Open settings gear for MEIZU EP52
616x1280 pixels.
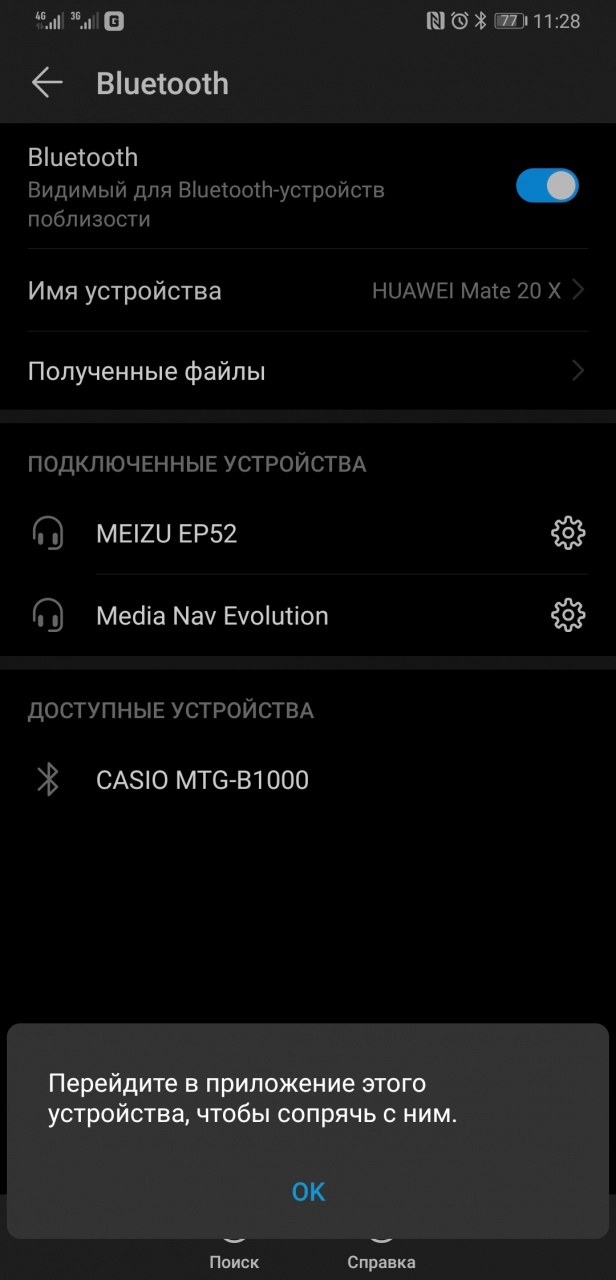(568, 534)
